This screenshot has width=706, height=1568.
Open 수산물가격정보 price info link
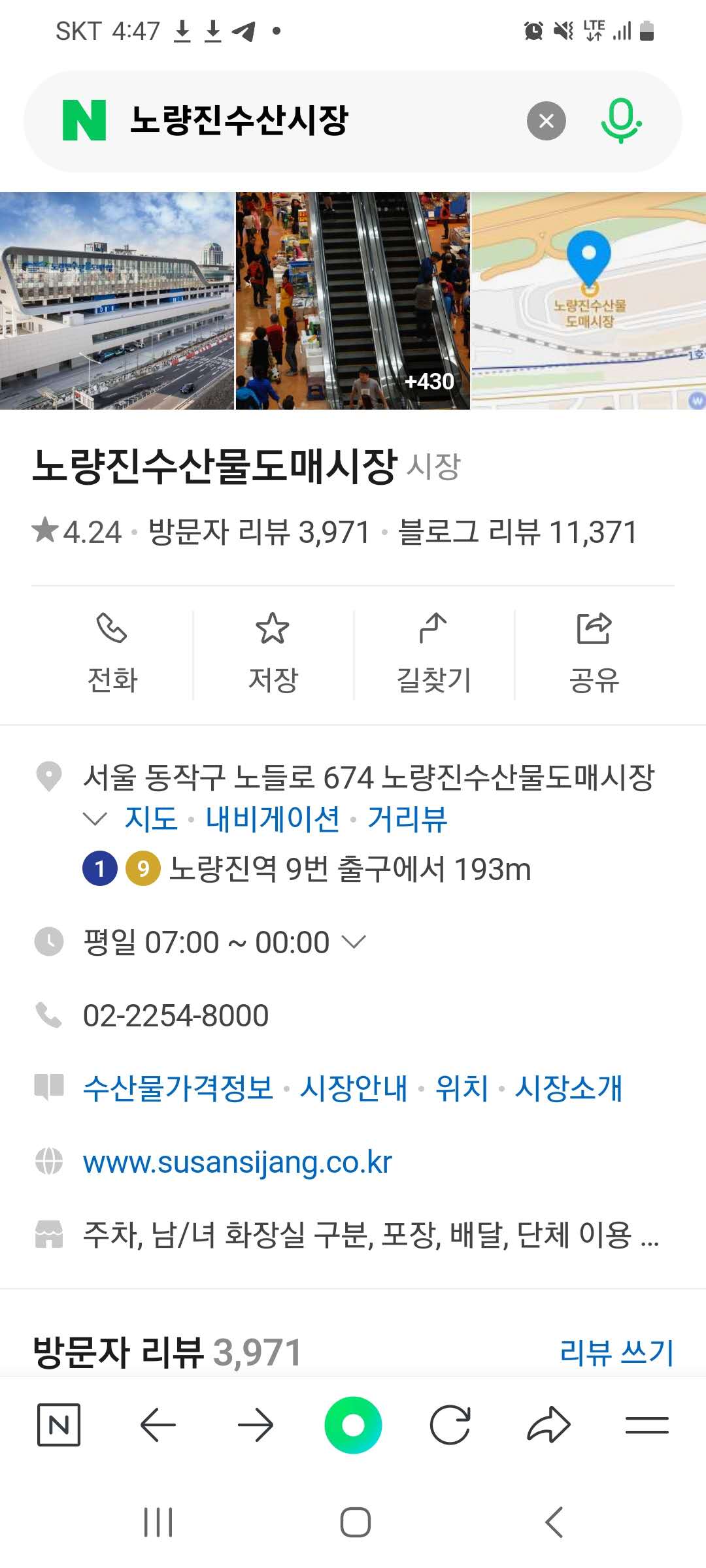[x=178, y=1088]
